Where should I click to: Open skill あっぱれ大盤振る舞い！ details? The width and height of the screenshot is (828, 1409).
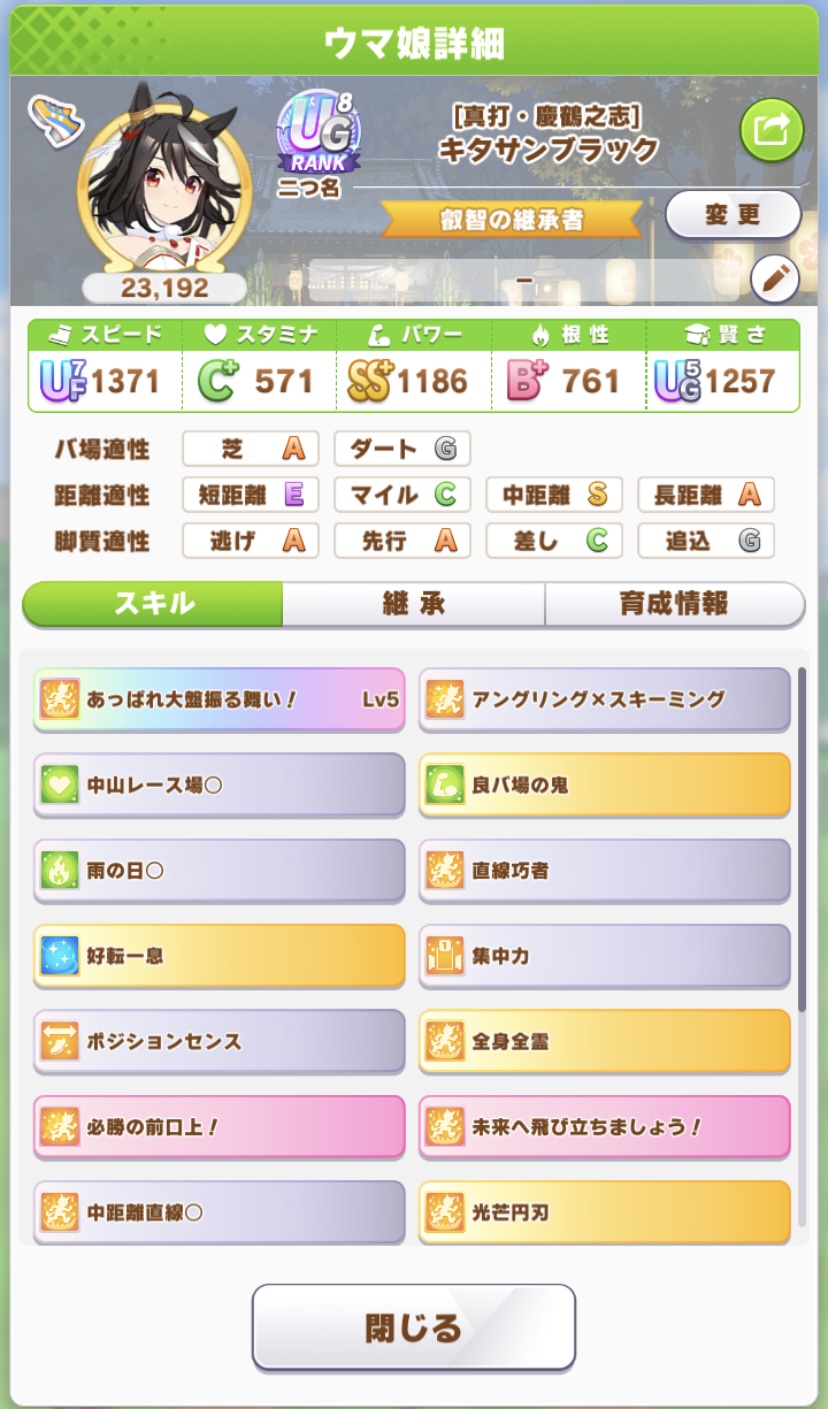click(219, 699)
